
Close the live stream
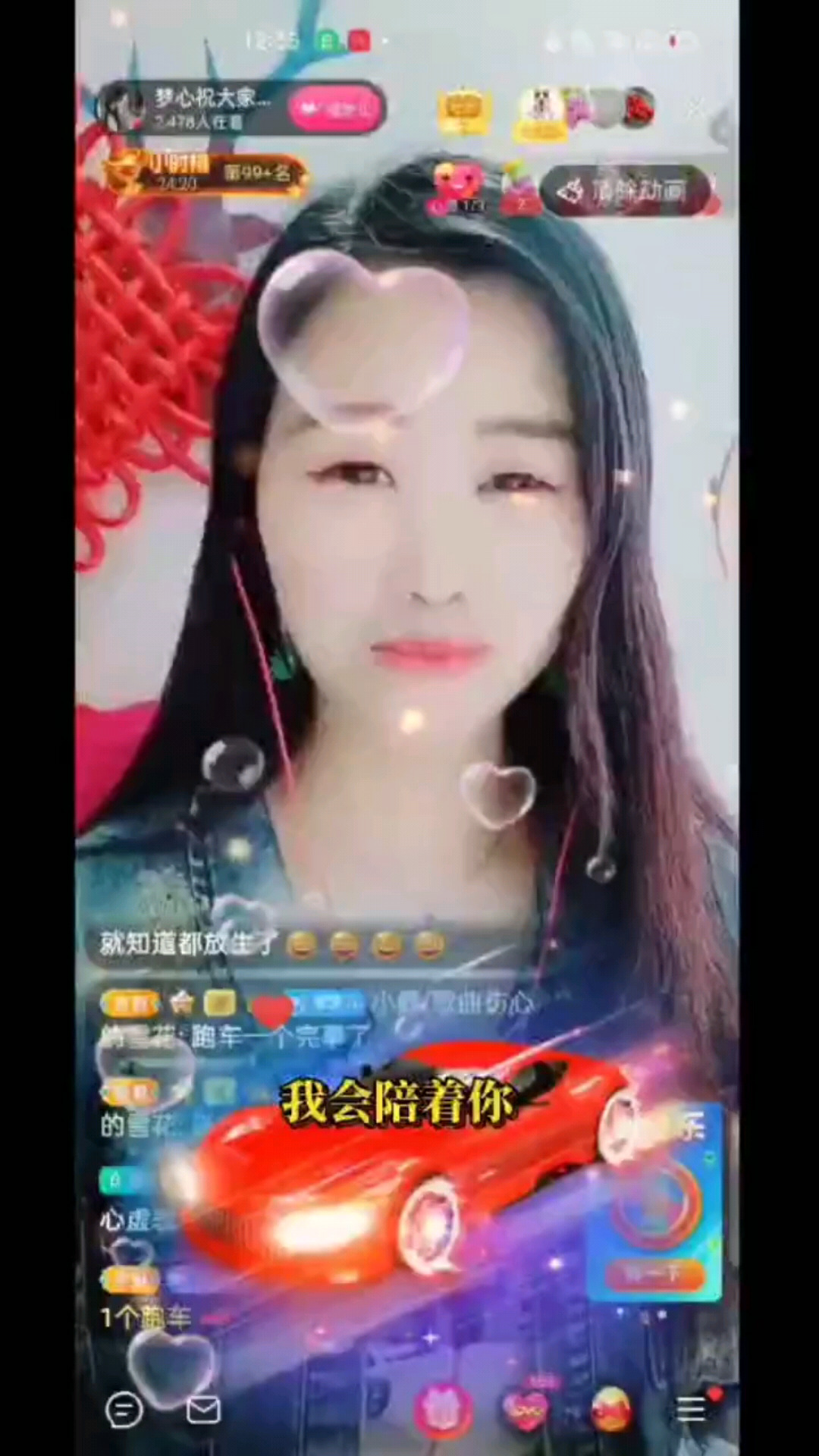click(696, 110)
